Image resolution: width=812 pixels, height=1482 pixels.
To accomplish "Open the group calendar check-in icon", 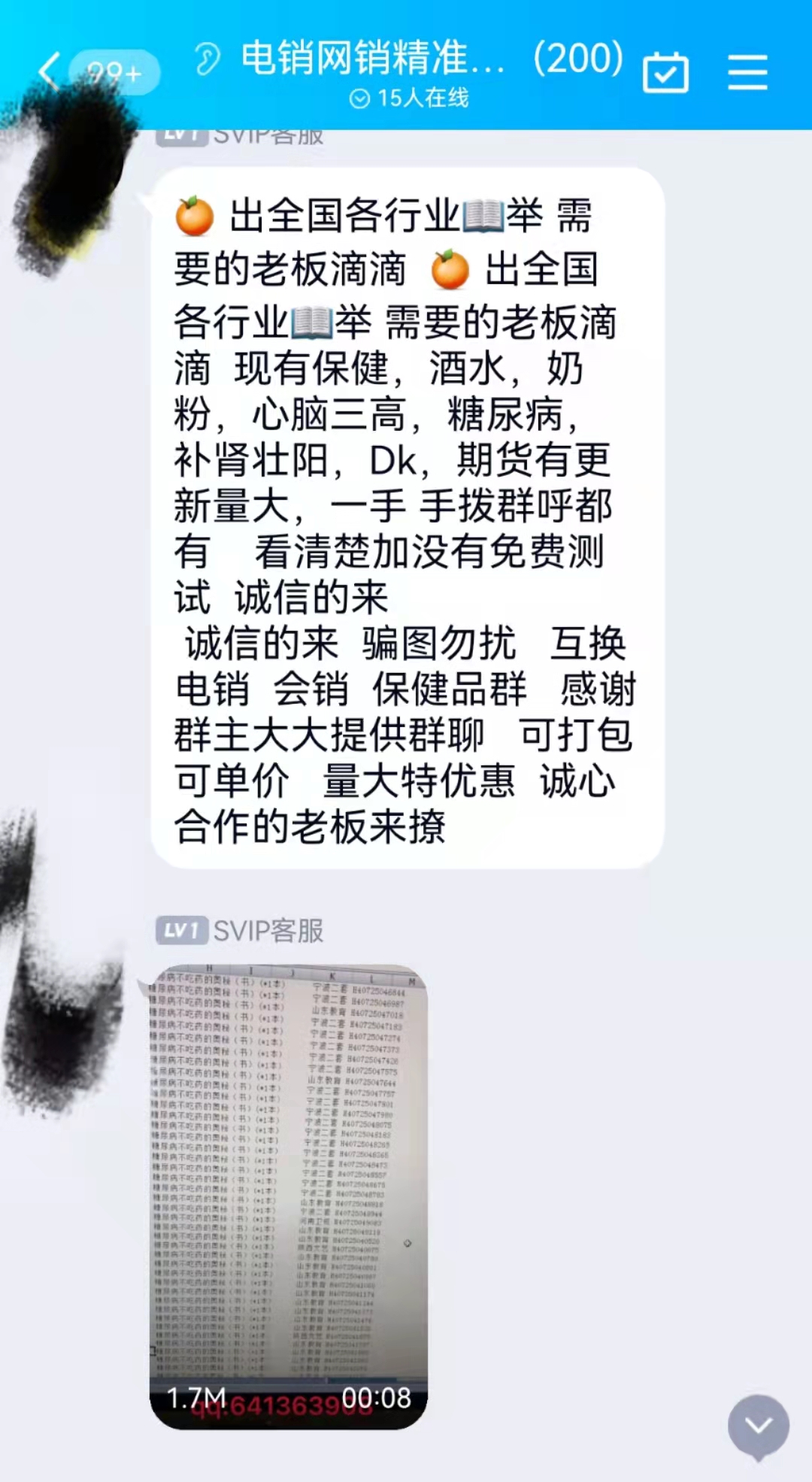I will point(665,72).
